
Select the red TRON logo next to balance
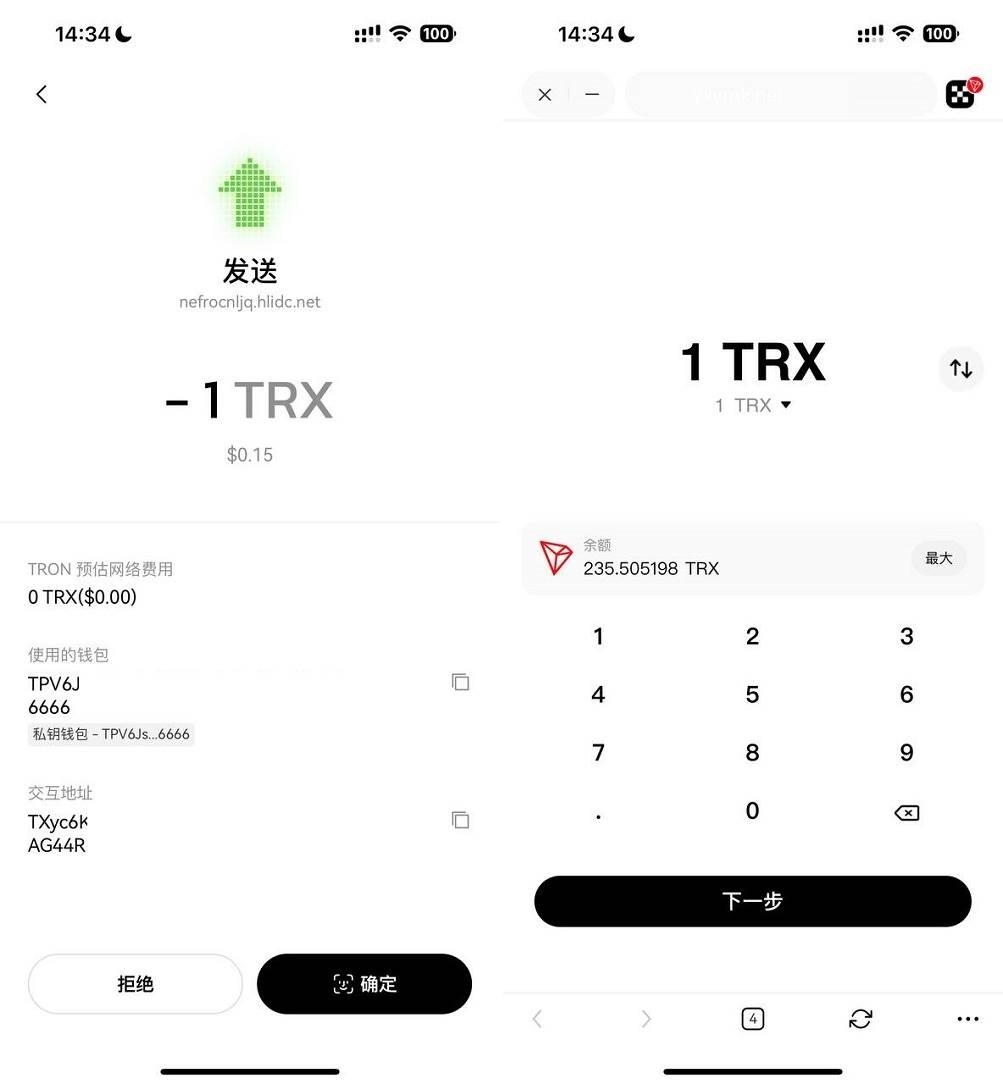(x=556, y=557)
